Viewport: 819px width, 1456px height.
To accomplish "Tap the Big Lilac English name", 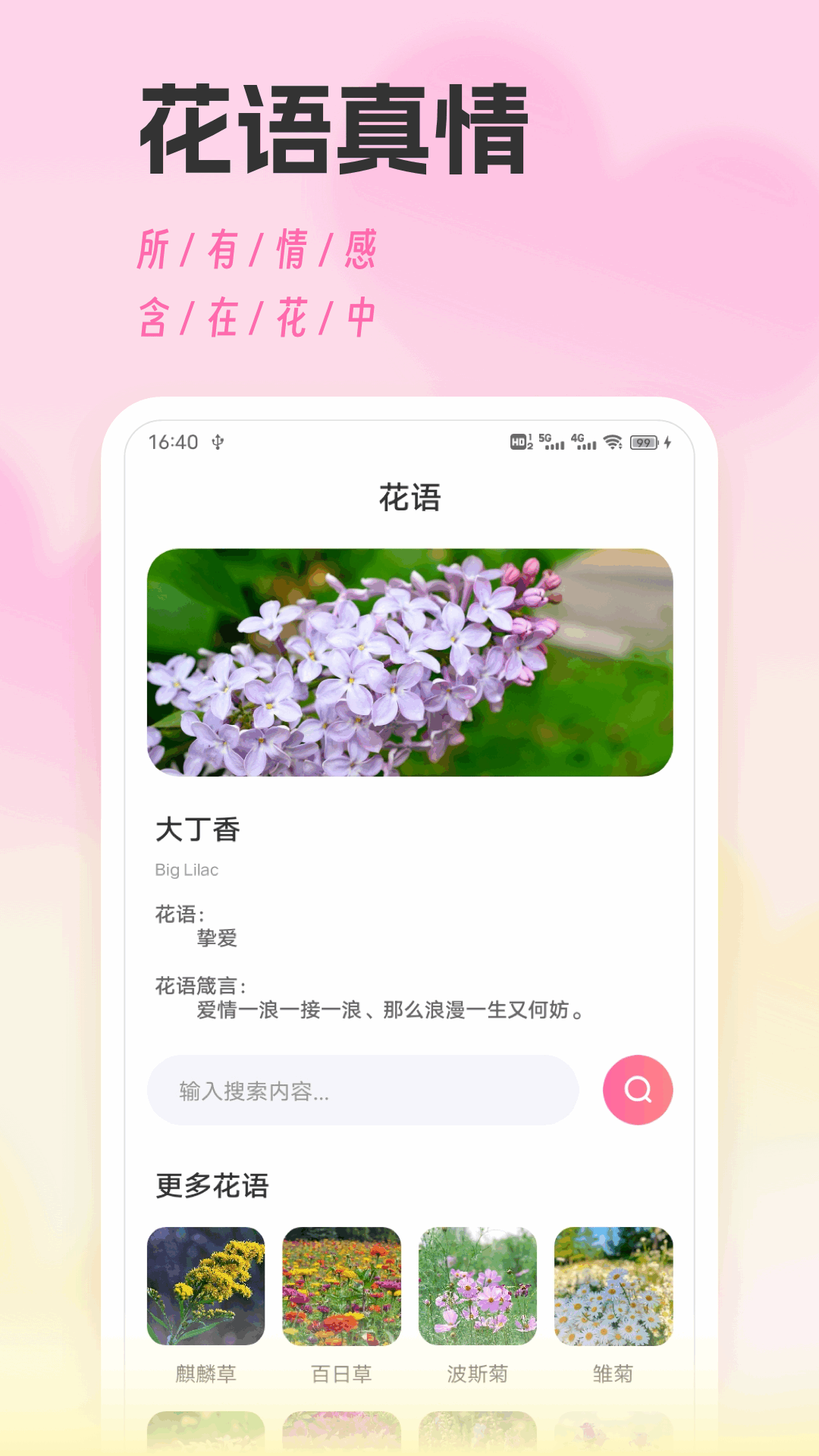I will (186, 870).
